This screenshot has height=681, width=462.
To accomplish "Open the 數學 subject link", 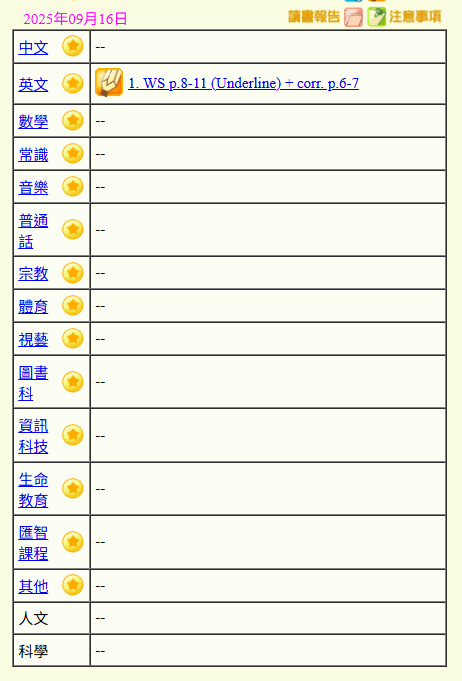I will (33, 121).
